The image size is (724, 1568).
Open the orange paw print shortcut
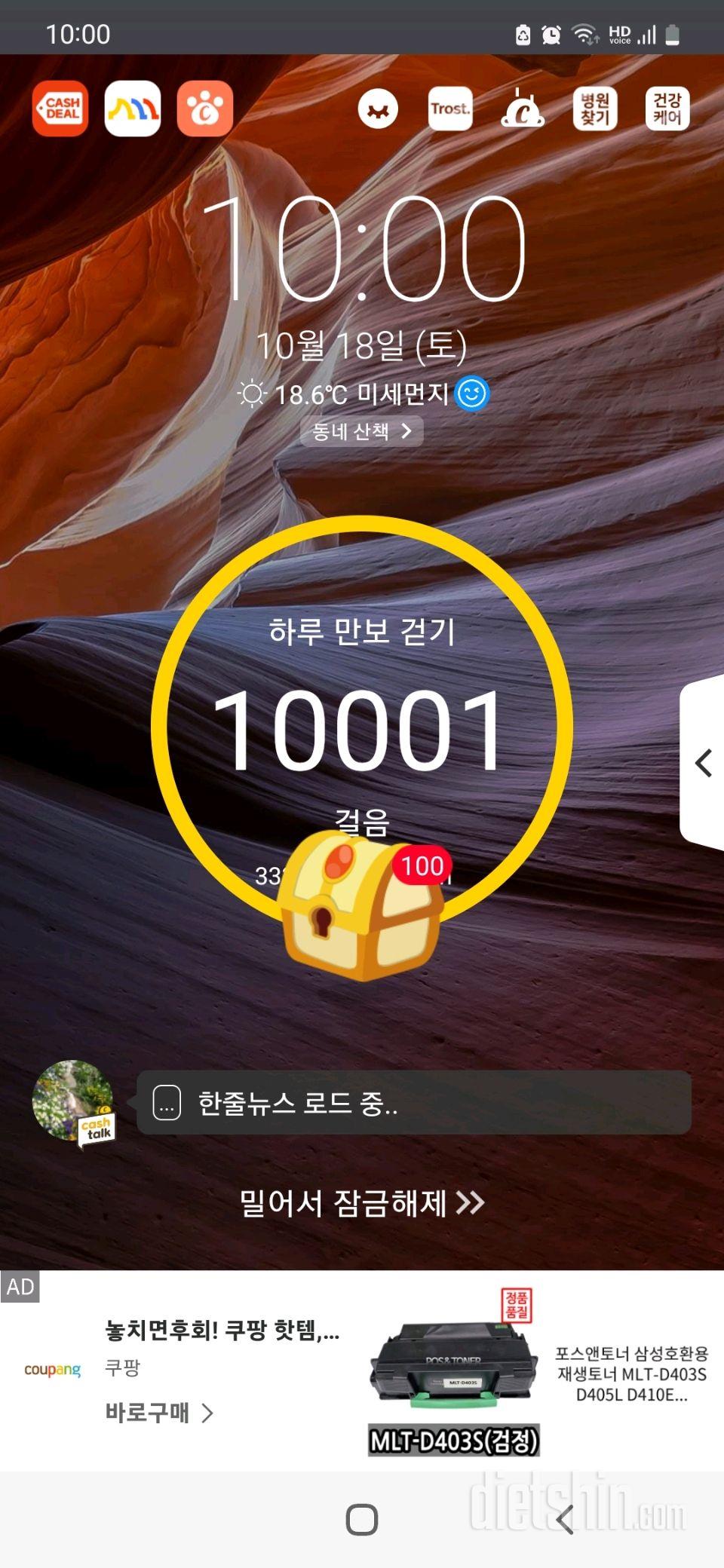tap(204, 109)
